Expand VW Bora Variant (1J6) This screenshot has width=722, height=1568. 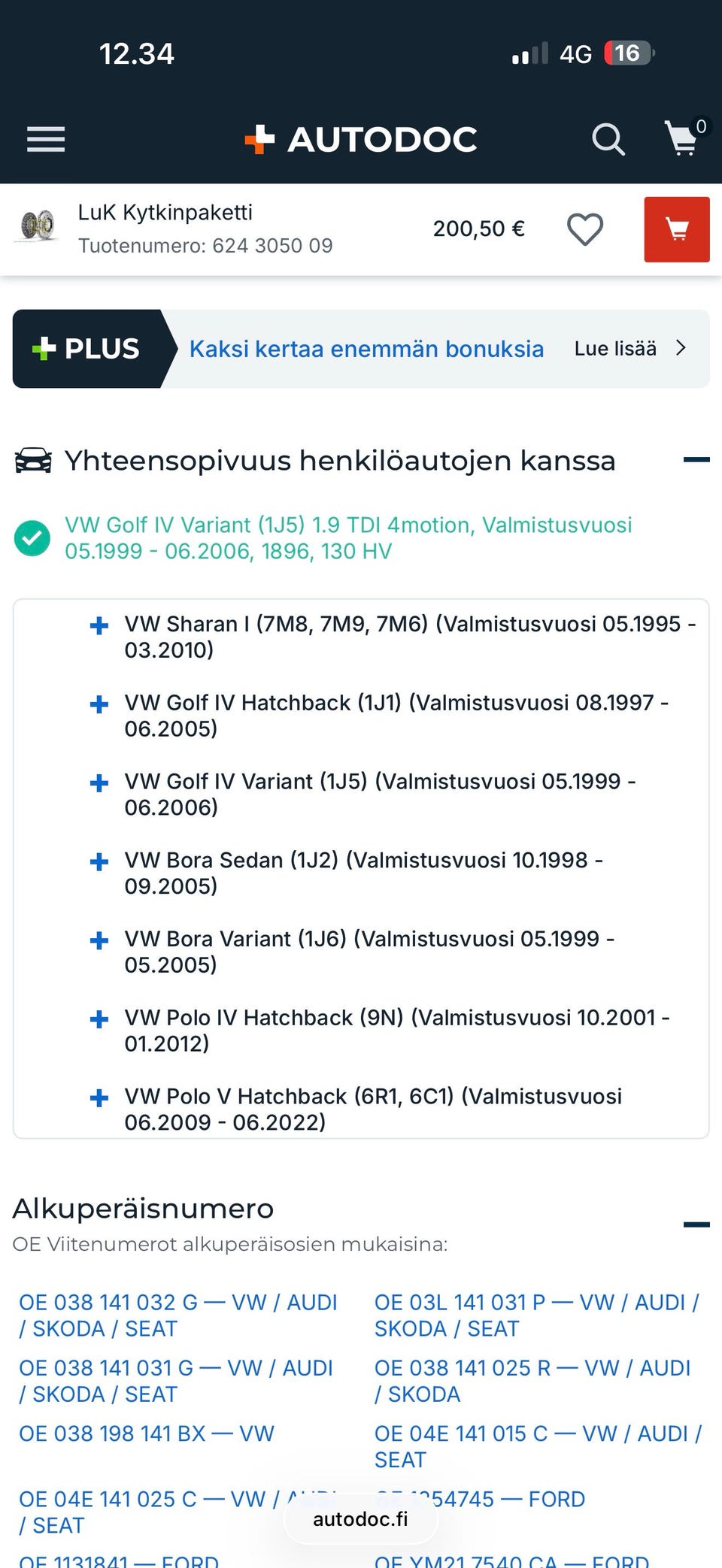click(99, 941)
